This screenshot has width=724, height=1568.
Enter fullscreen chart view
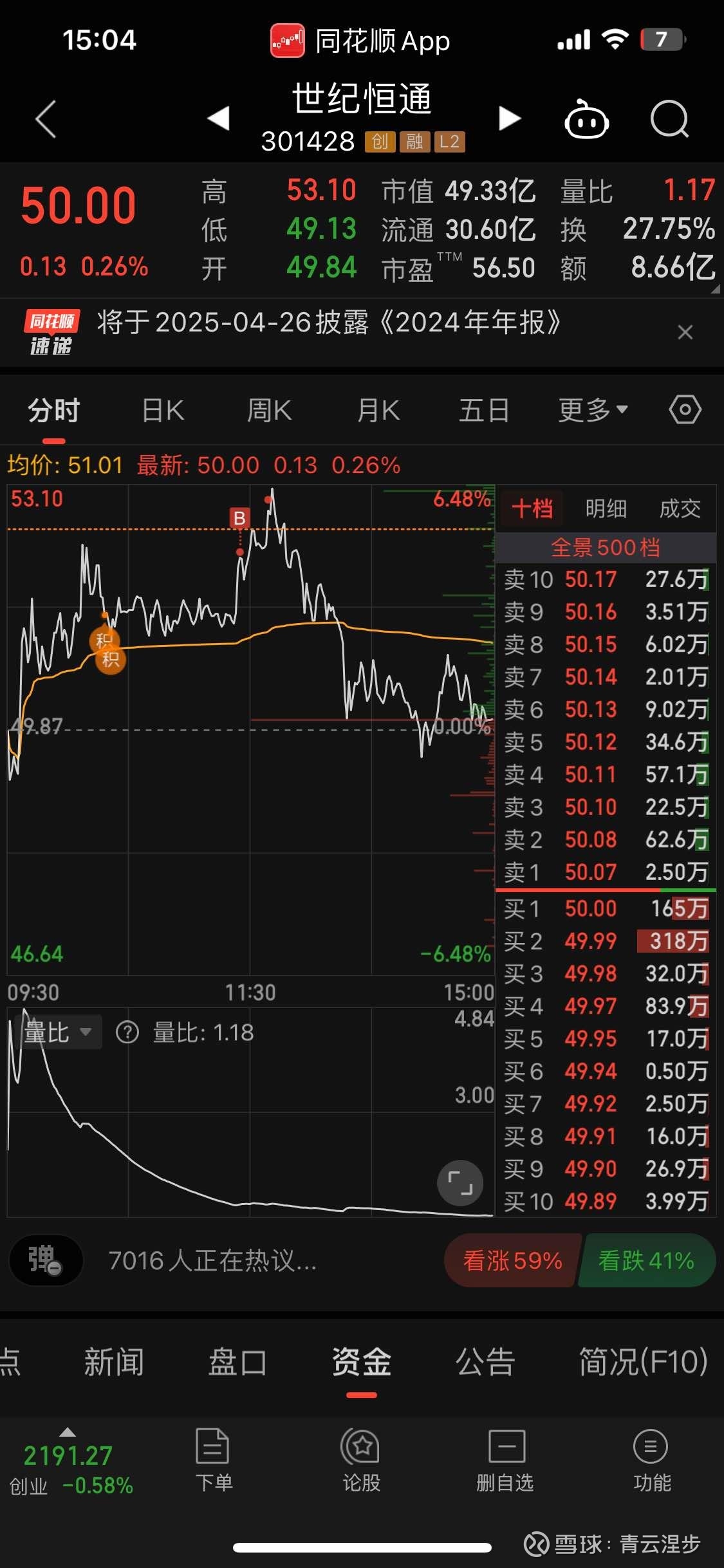[x=460, y=1183]
